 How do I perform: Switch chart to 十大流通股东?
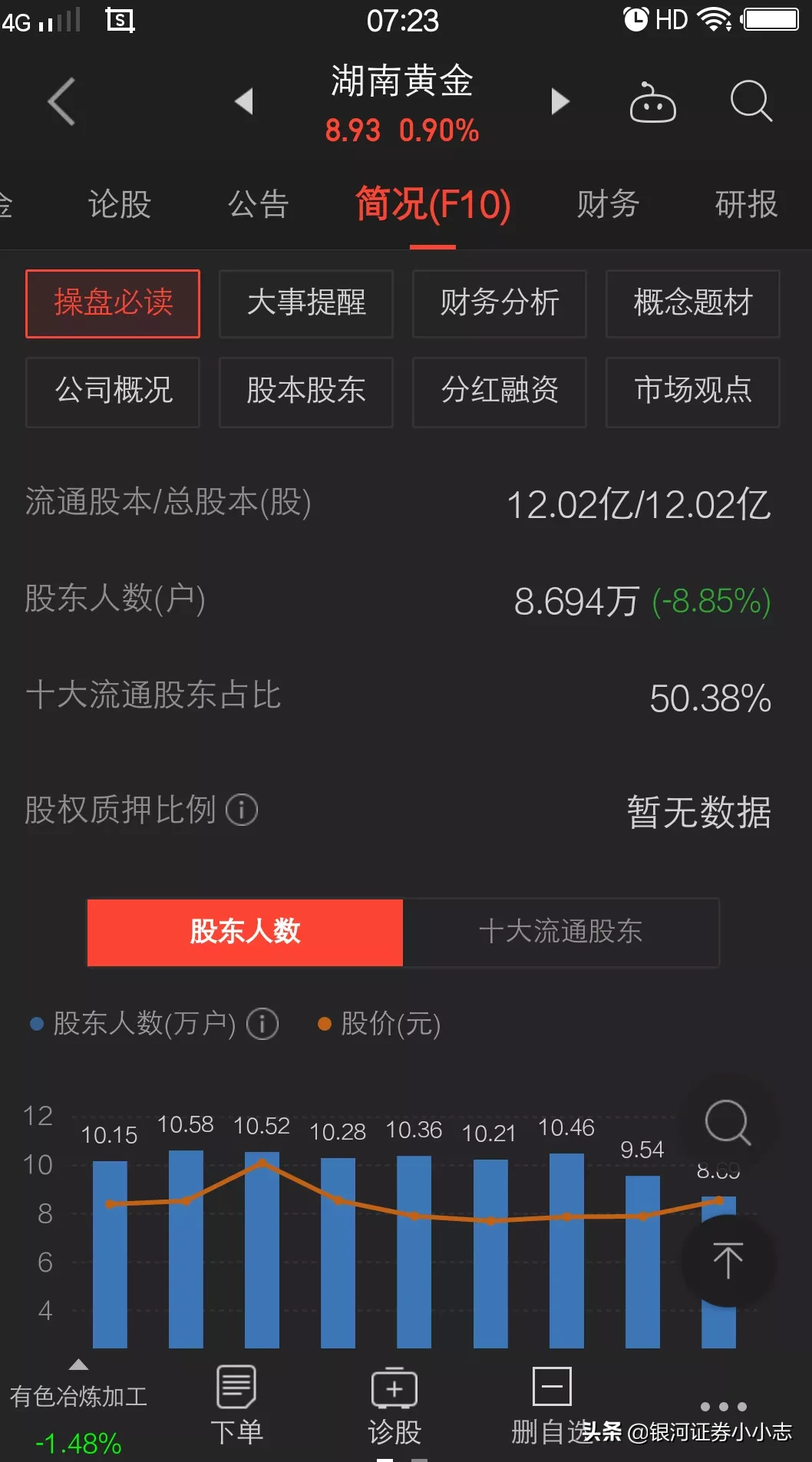560,932
